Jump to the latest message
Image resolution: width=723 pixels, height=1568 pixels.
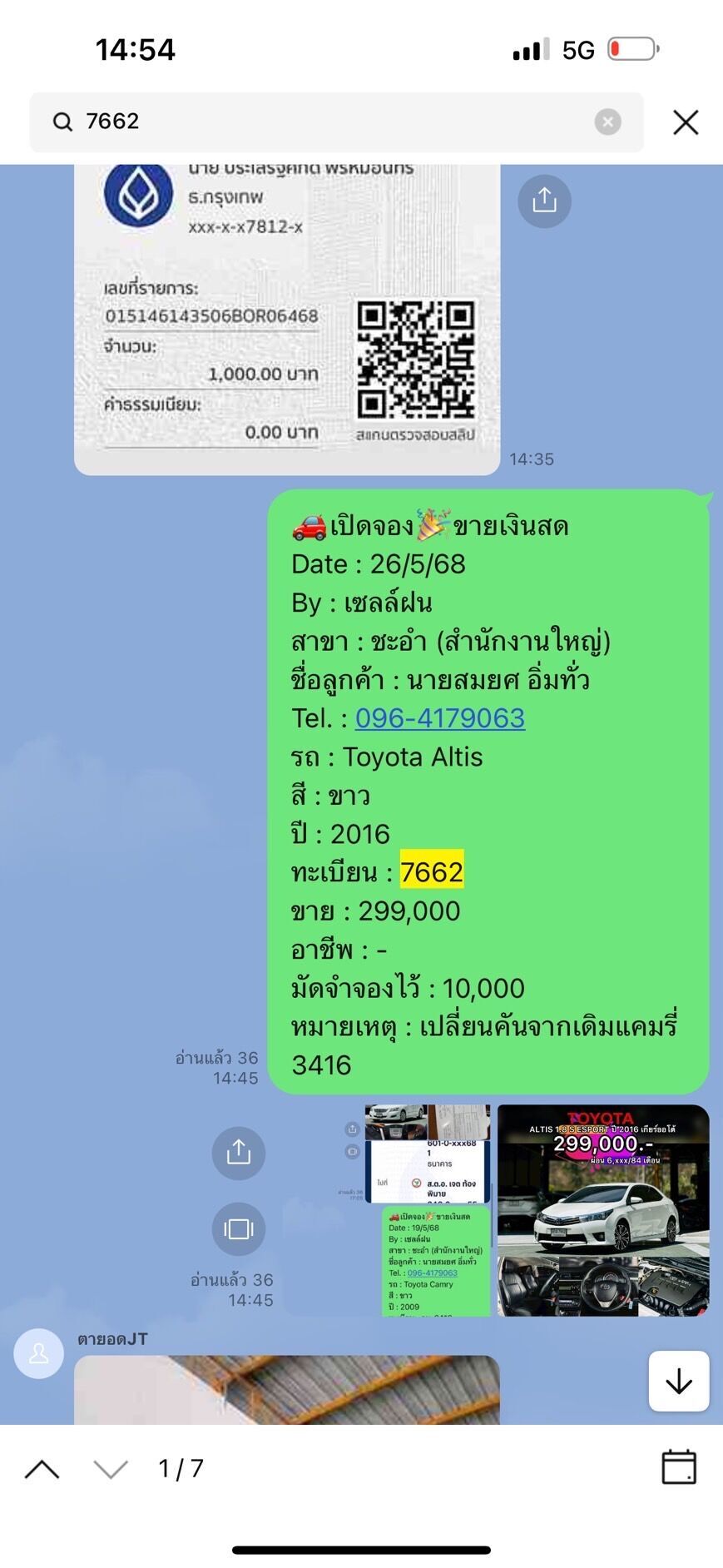point(679,1382)
